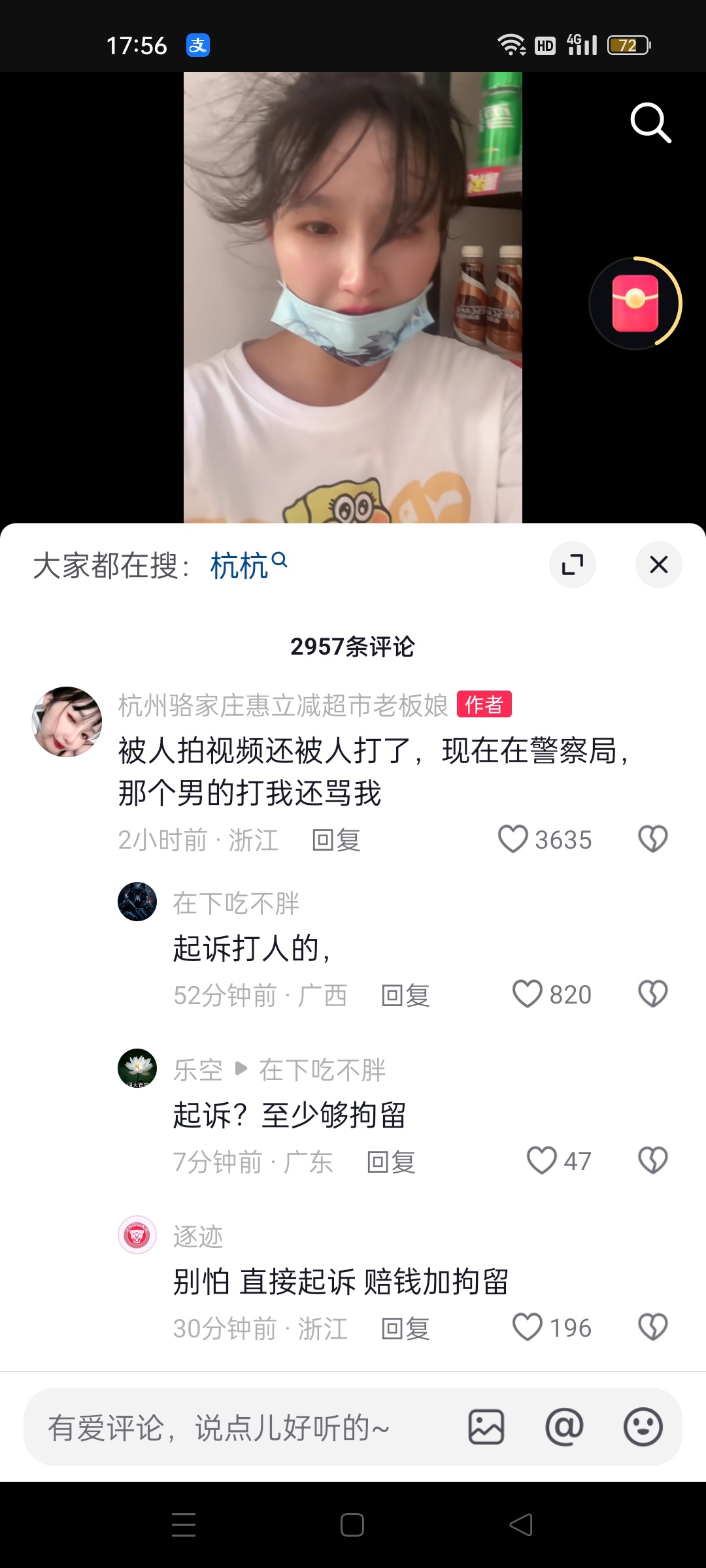Image resolution: width=706 pixels, height=1568 pixels.
Task: Attach an image to comment
Action: tap(486, 1427)
